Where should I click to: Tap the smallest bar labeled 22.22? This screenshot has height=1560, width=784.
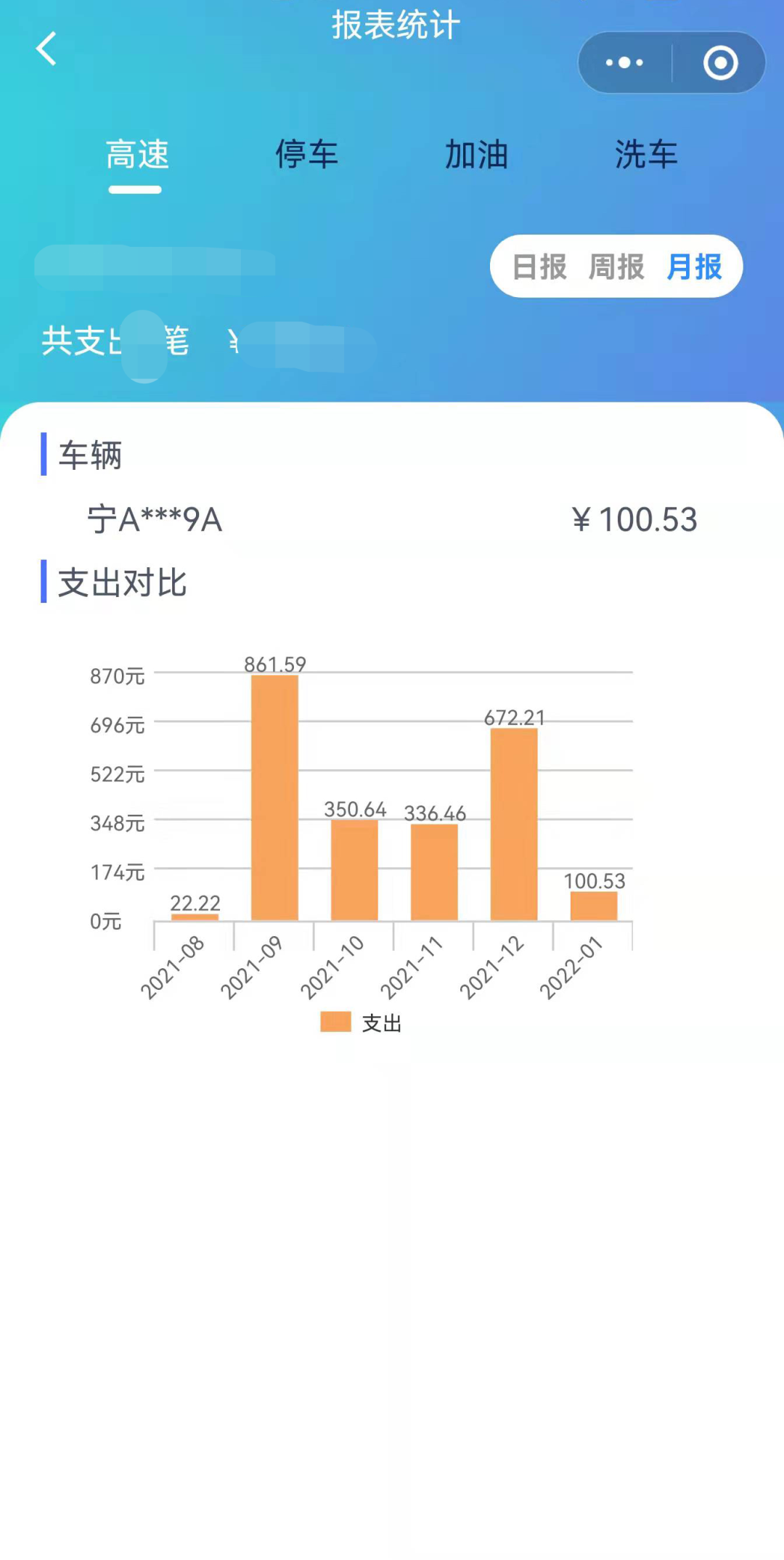coord(195,915)
